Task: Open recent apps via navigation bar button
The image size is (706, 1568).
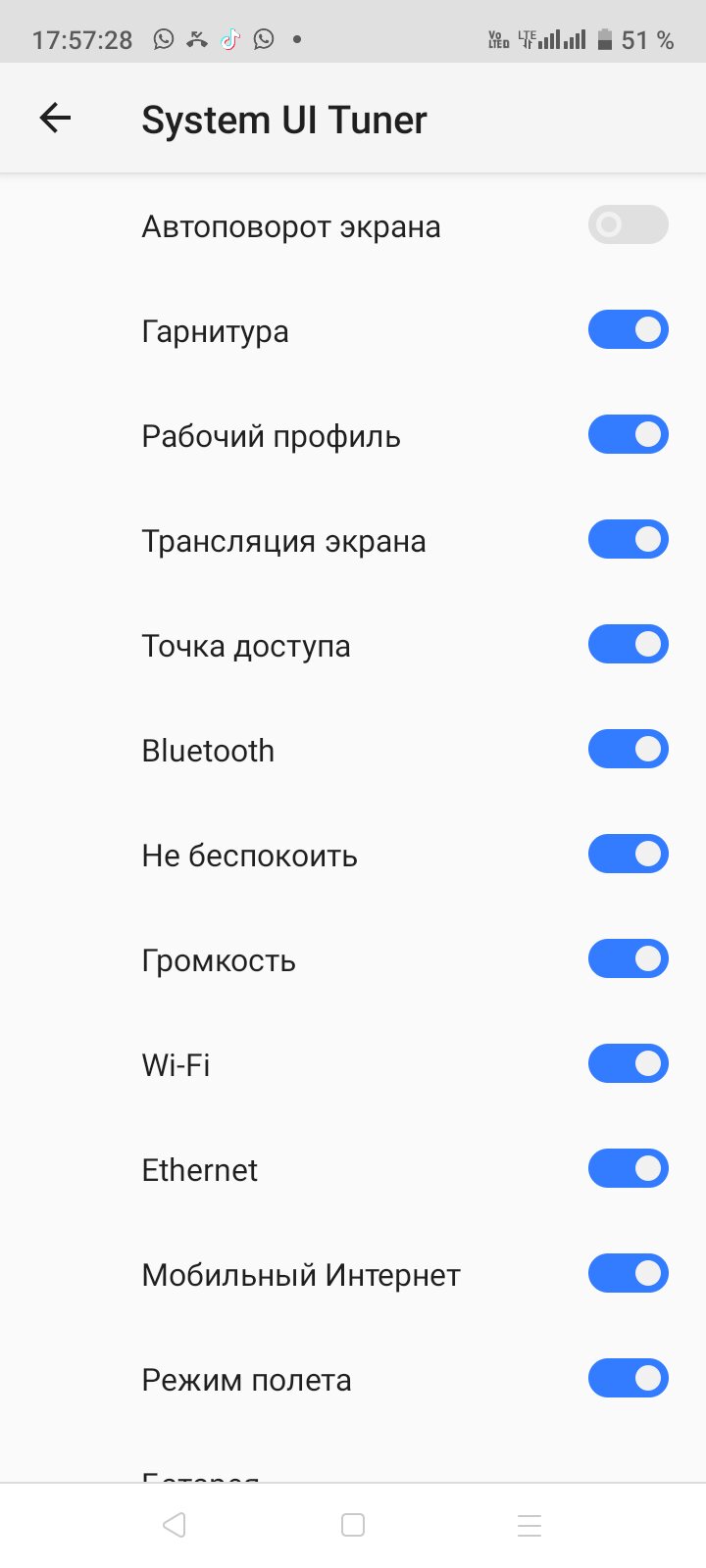Action: pos(529,1525)
